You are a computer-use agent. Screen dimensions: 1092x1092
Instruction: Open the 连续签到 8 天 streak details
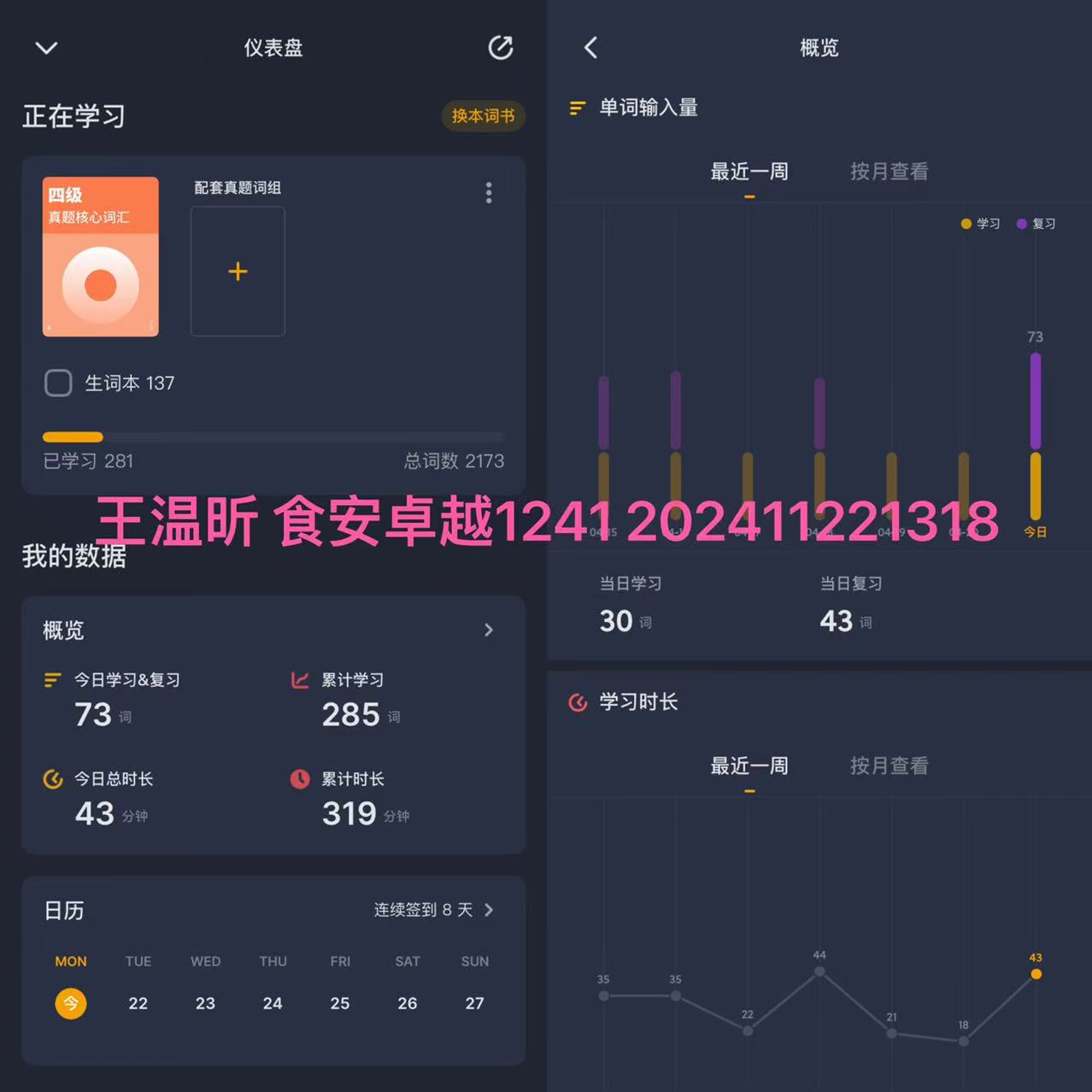click(434, 910)
